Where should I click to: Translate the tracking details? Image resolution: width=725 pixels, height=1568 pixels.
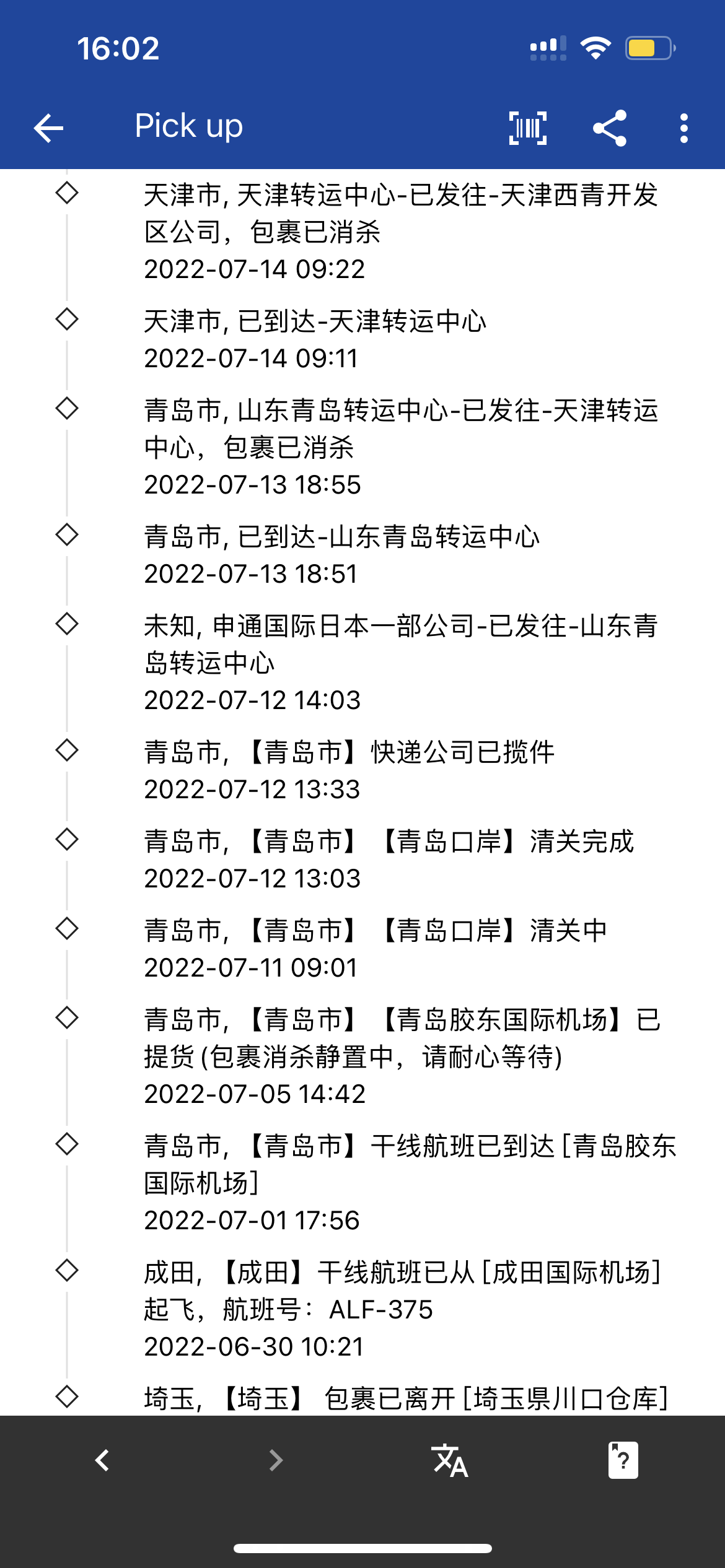[x=449, y=1460]
